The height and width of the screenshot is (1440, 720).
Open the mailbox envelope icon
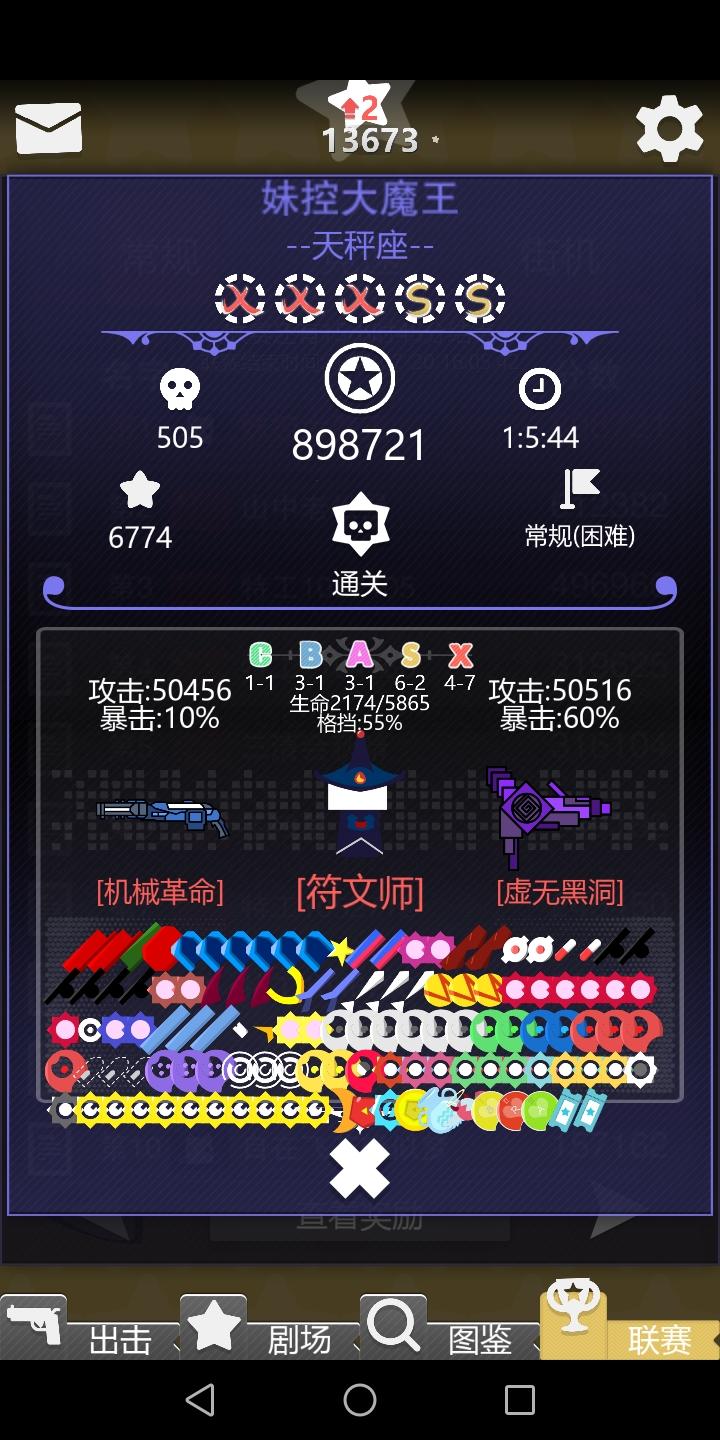48,129
